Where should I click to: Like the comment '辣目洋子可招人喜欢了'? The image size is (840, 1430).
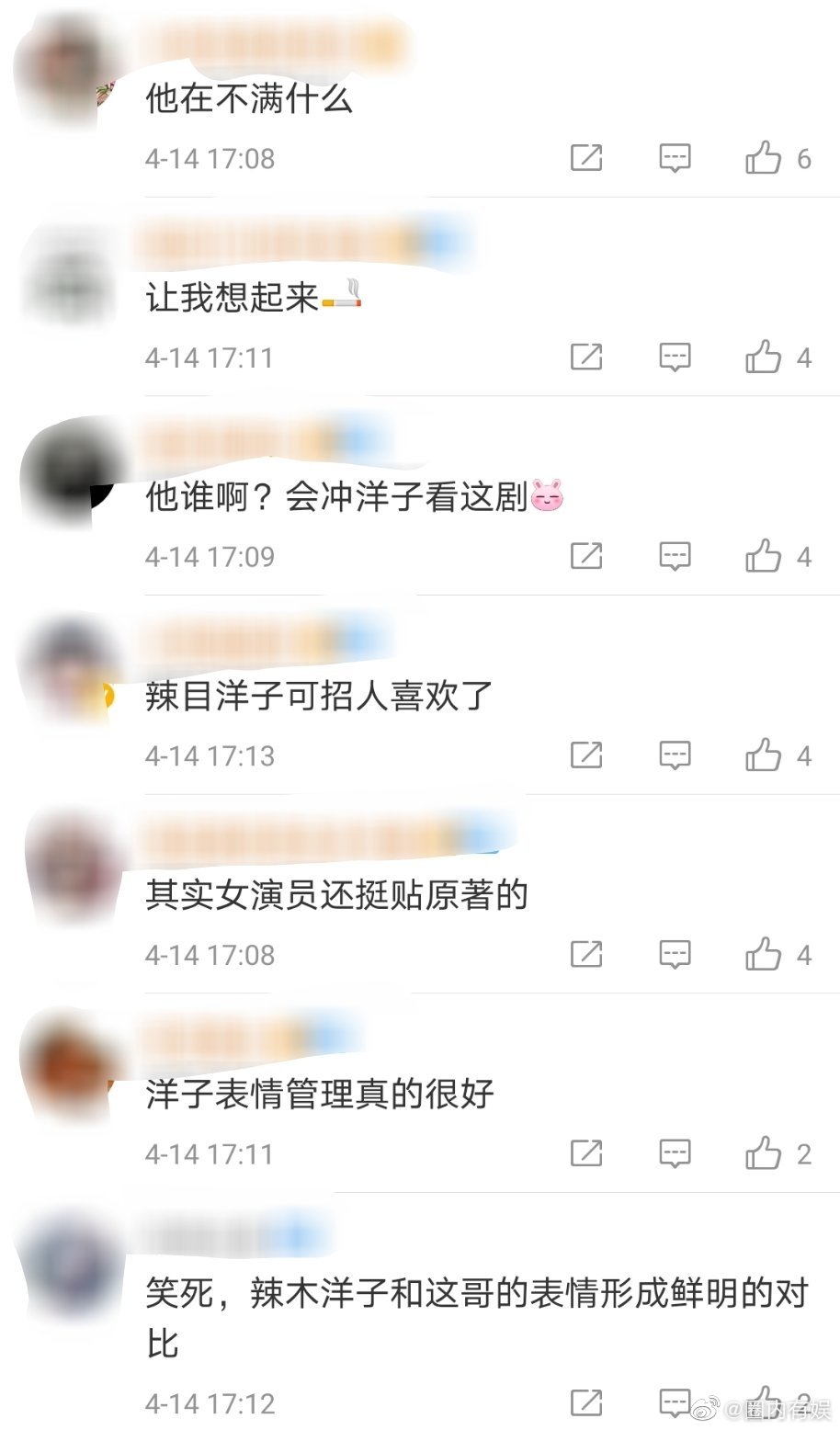tap(763, 755)
